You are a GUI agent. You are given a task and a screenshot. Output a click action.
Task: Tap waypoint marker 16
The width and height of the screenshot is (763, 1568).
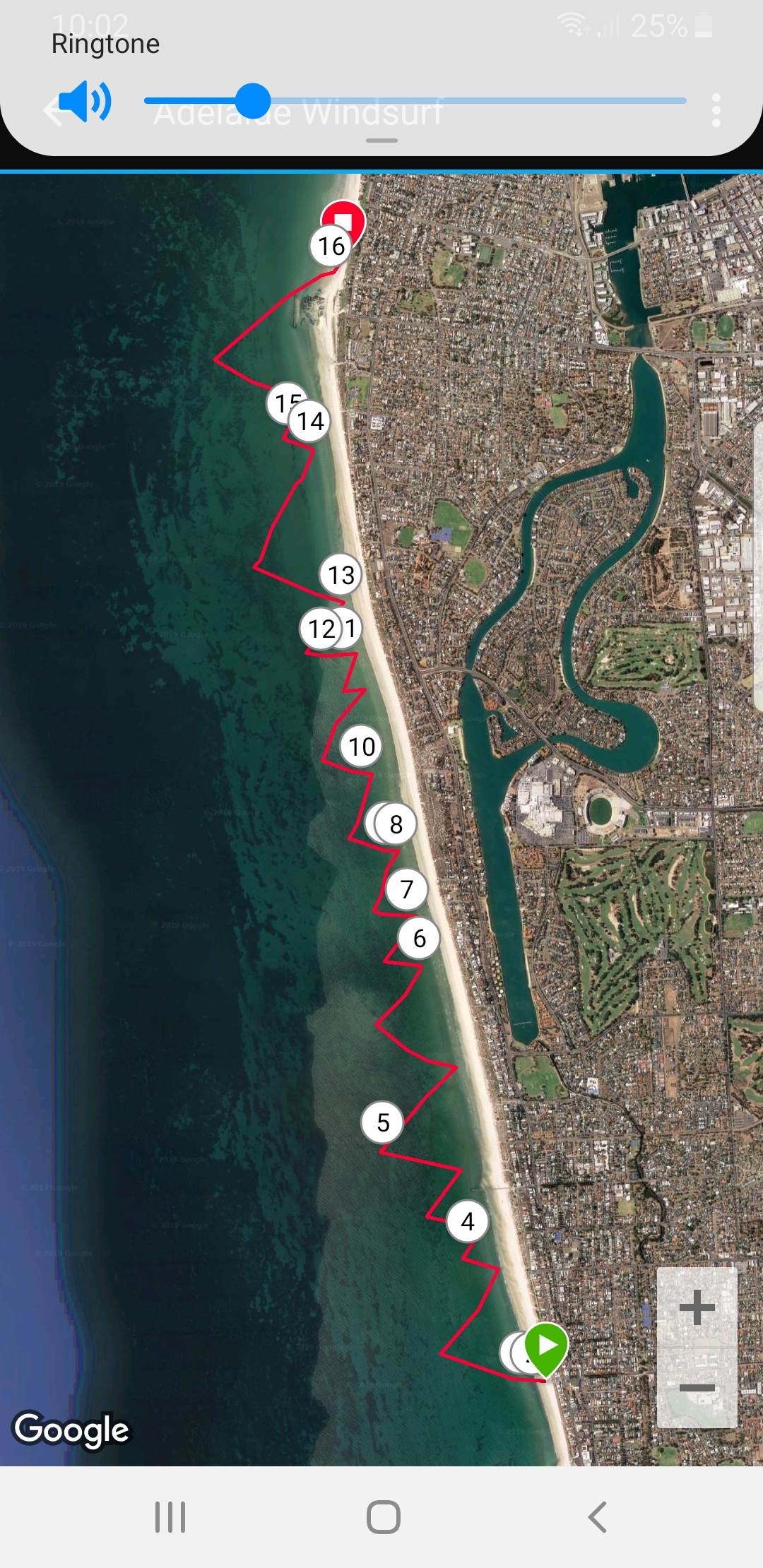pyautogui.click(x=331, y=247)
